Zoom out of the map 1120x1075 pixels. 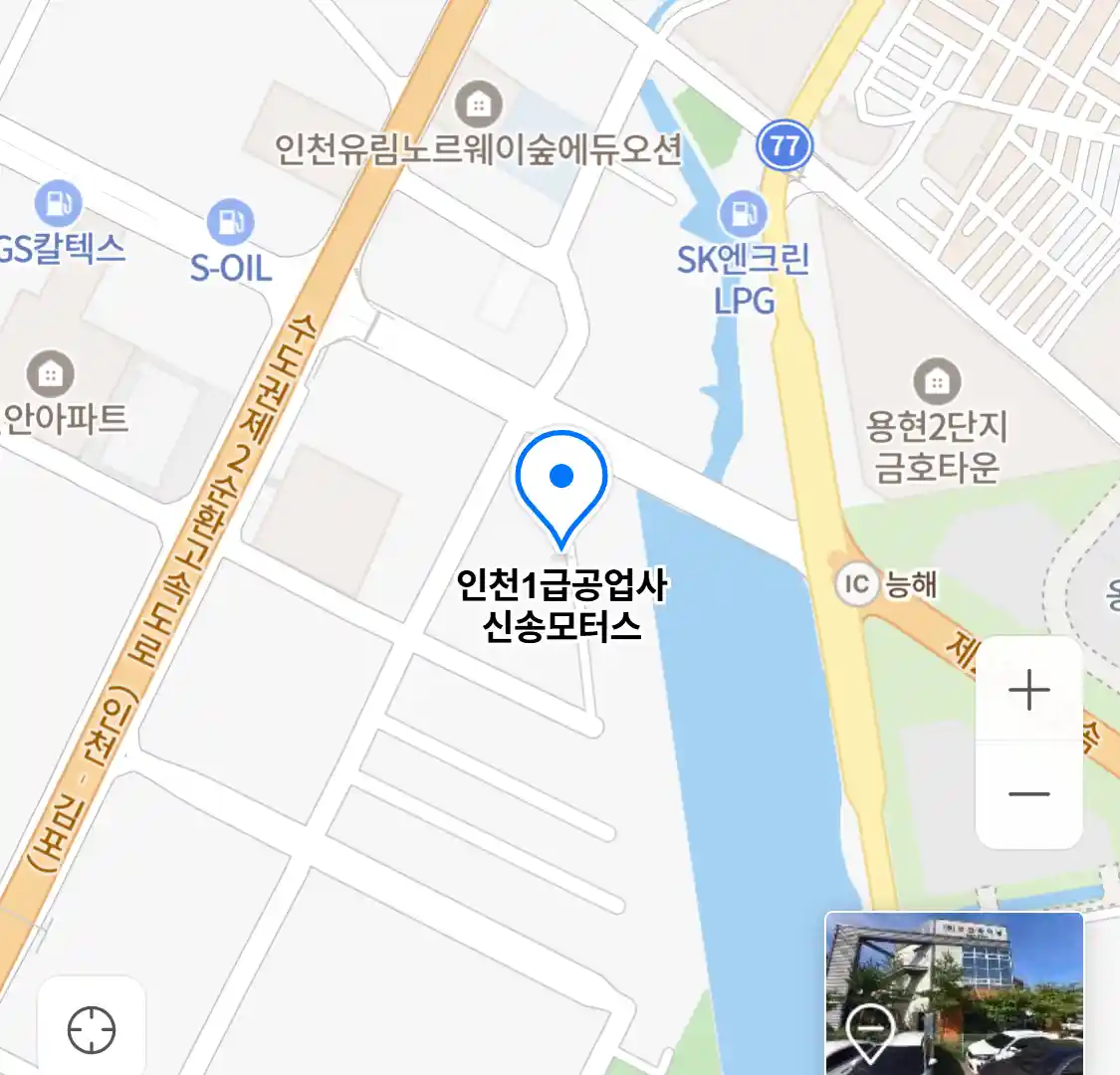click(x=1028, y=794)
